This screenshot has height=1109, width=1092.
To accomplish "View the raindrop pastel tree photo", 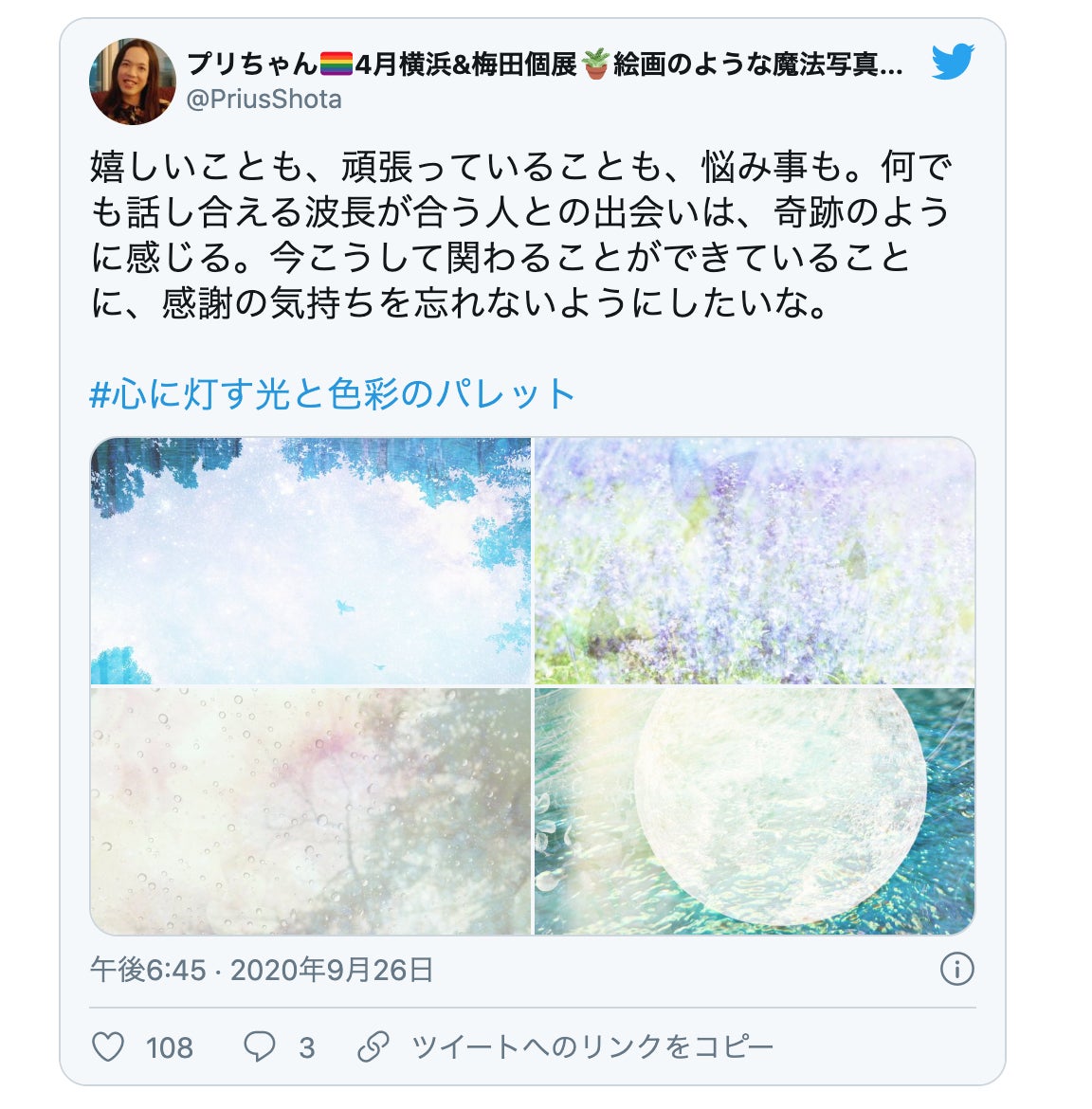I will coord(311,811).
